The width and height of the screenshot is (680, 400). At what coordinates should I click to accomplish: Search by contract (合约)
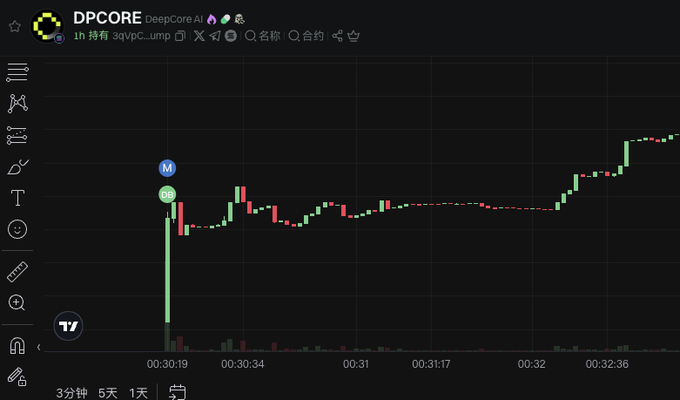coord(307,36)
